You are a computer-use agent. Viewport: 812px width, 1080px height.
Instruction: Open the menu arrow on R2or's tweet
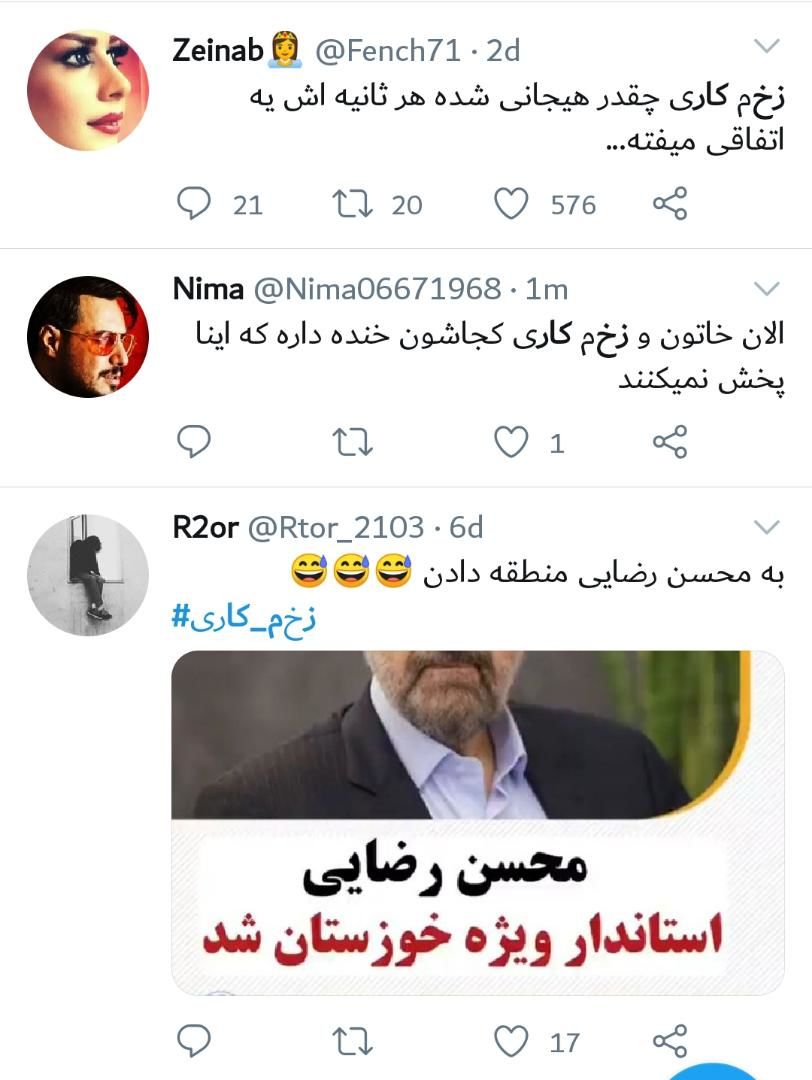[766, 527]
